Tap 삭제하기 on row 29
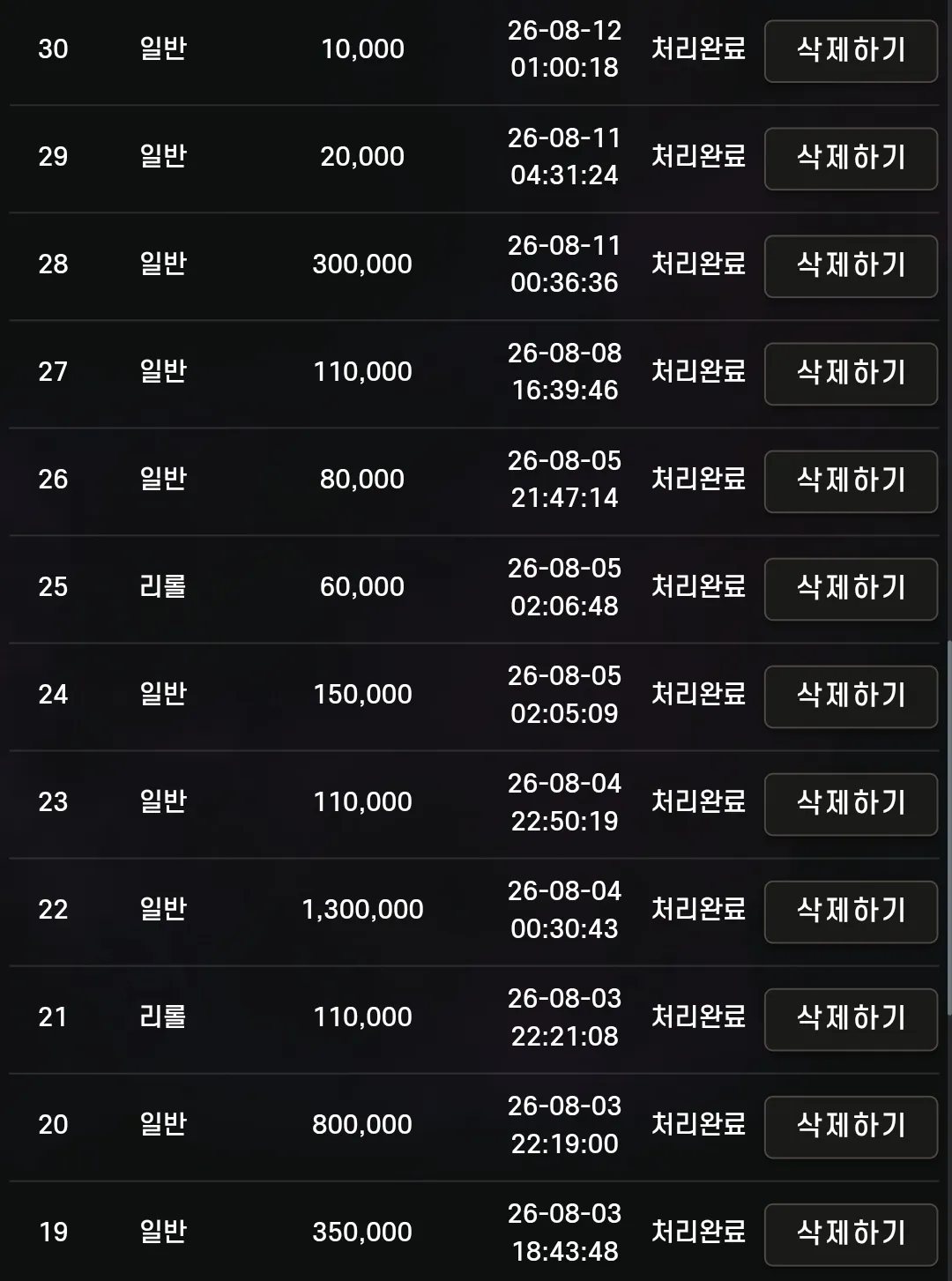The width and height of the screenshot is (952, 1281). (851, 159)
